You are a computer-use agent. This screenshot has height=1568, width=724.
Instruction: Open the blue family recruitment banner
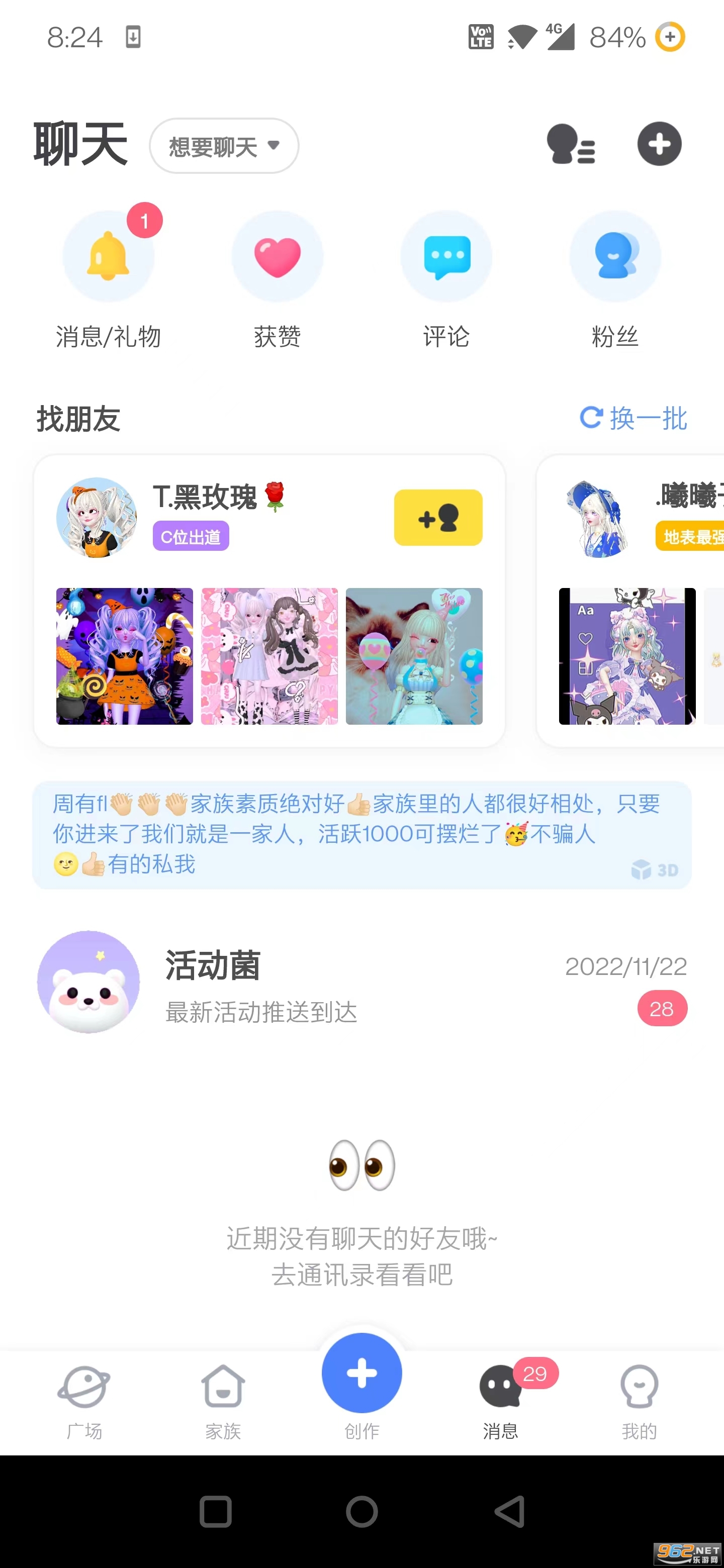click(x=361, y=834)
